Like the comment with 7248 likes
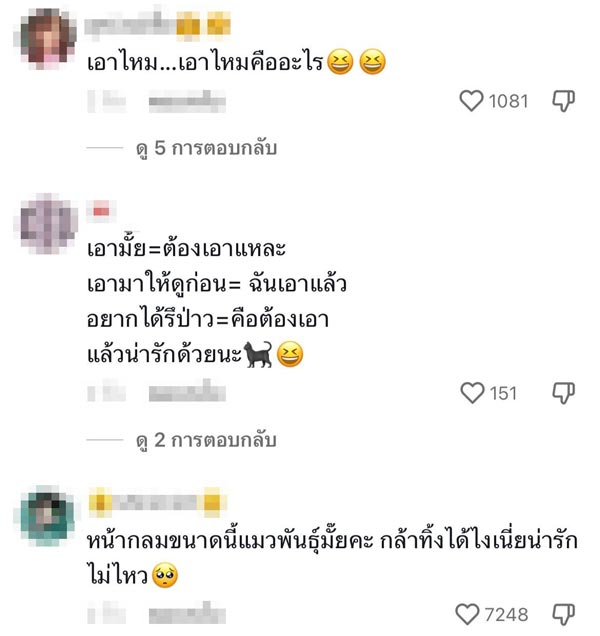This screenshot has width=600, height=636. [466, 614]
